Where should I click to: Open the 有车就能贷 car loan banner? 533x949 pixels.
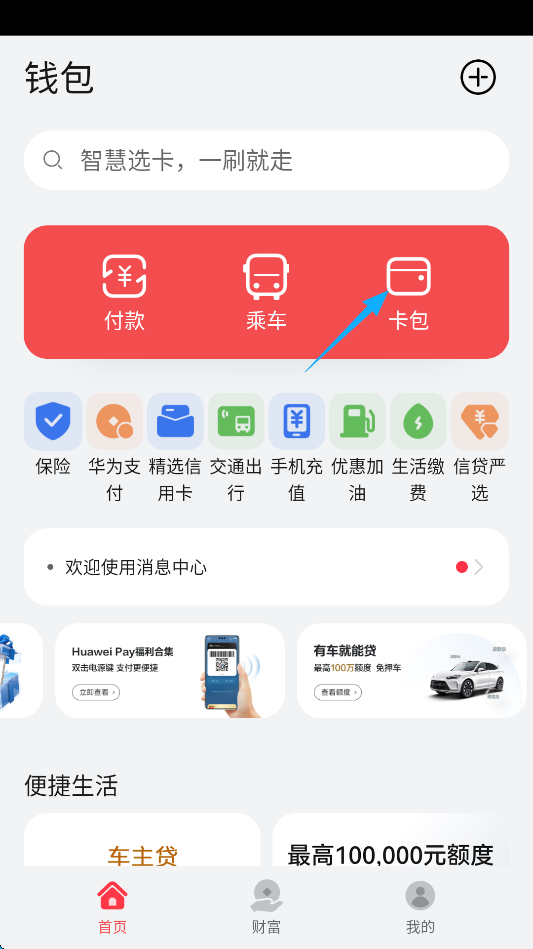[x=412, y=671]
